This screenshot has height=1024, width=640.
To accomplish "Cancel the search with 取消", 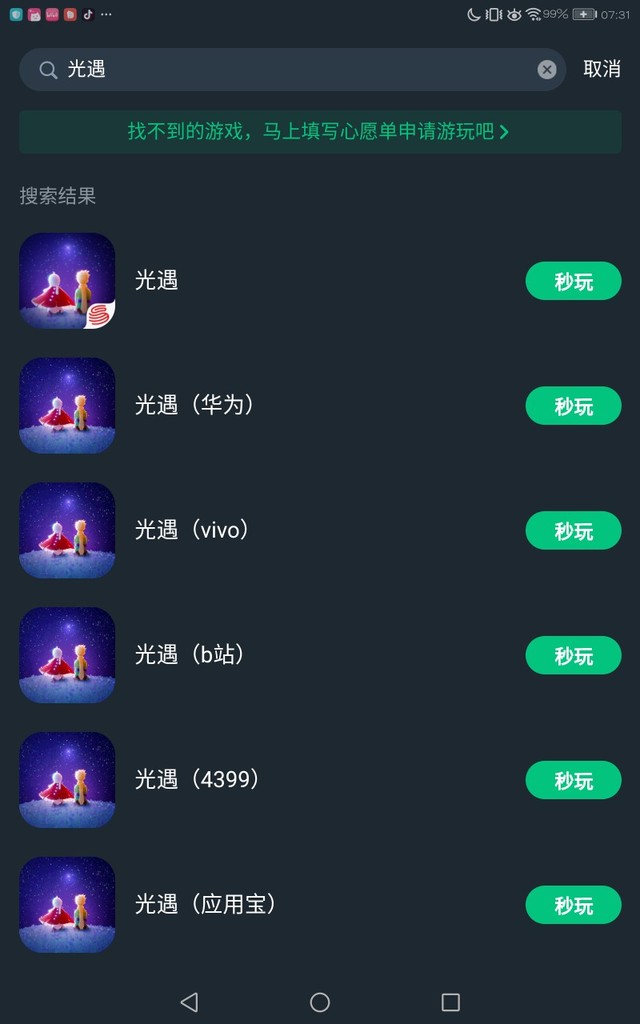I will pyautogui.click(x=602, y=69).
